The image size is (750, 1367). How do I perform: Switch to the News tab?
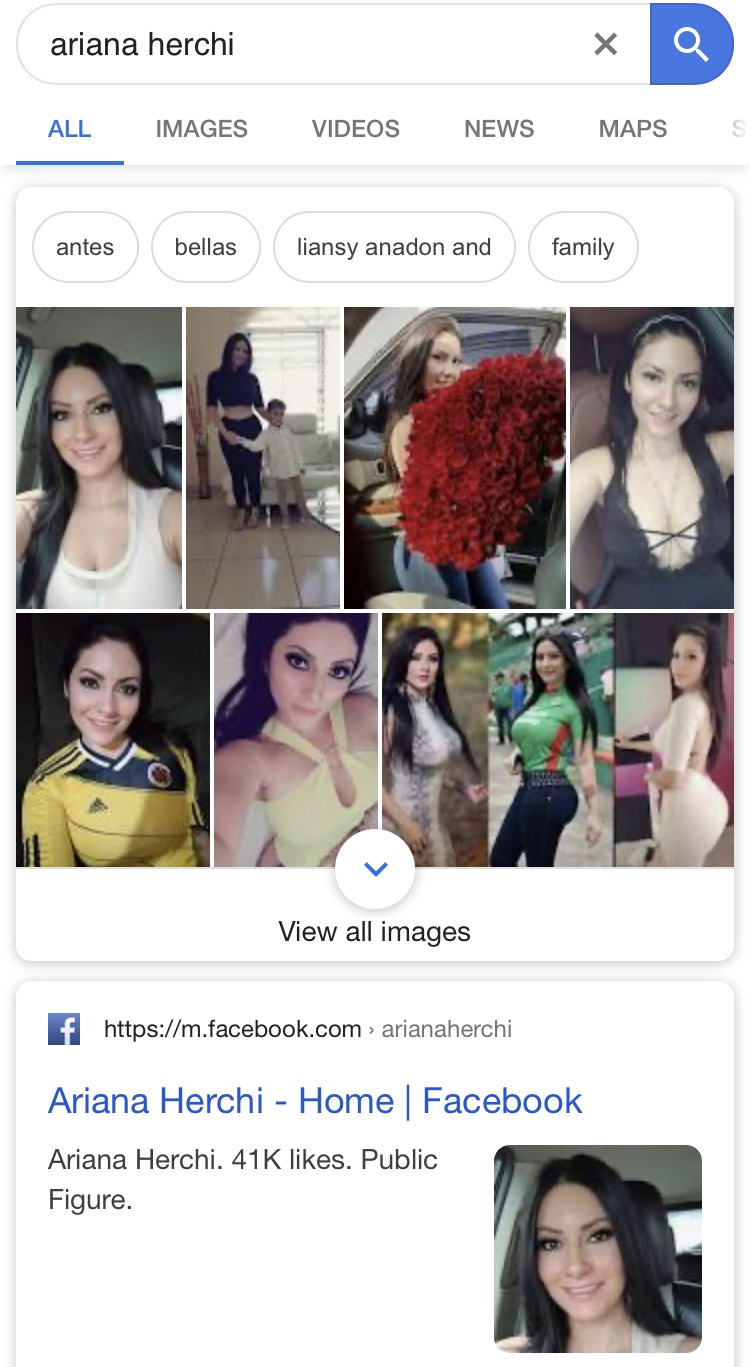pyautogui.click(x=498, y=129)
